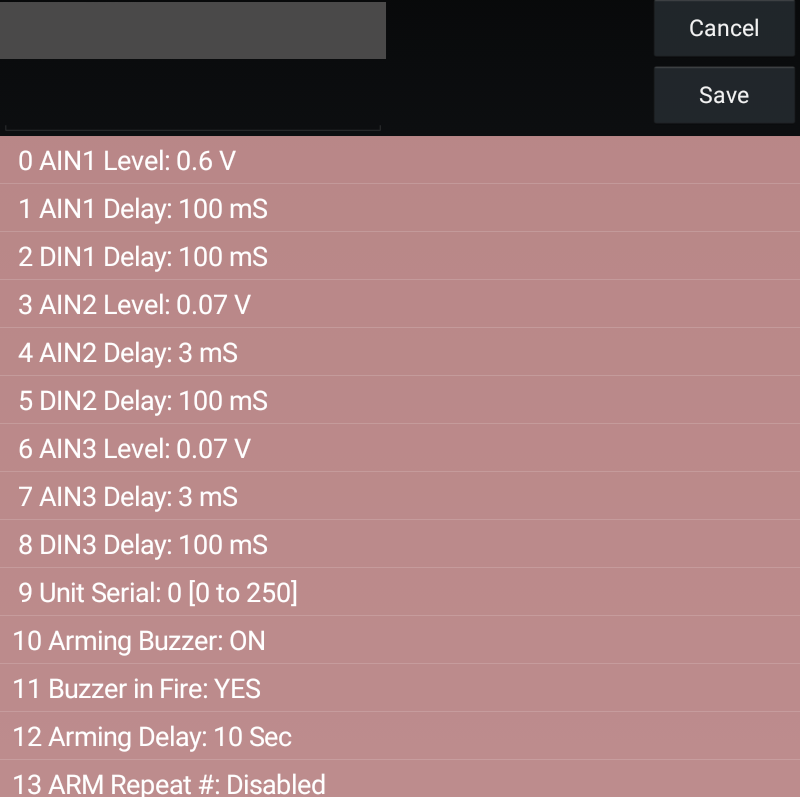The width and height of the screenshot is (800, 797).
Task: Open AIN1 Delay 100 mS setting
Action: [x=400, y=208]
